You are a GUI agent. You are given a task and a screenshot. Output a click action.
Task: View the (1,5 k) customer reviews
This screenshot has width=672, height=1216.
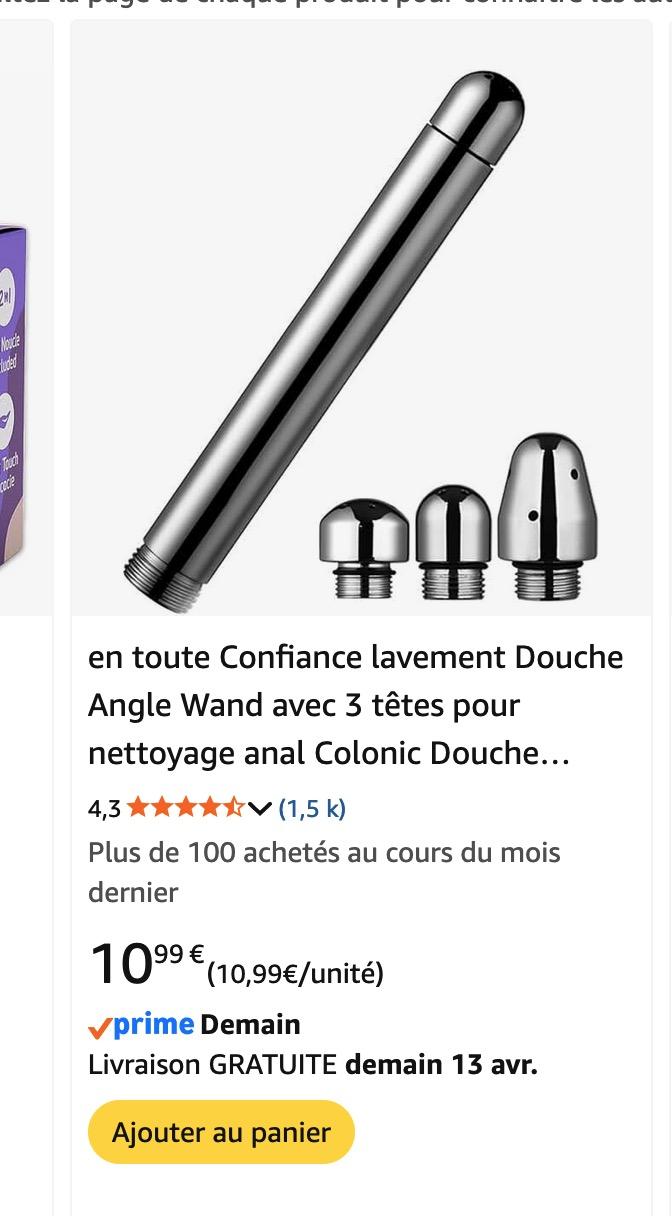312,808
